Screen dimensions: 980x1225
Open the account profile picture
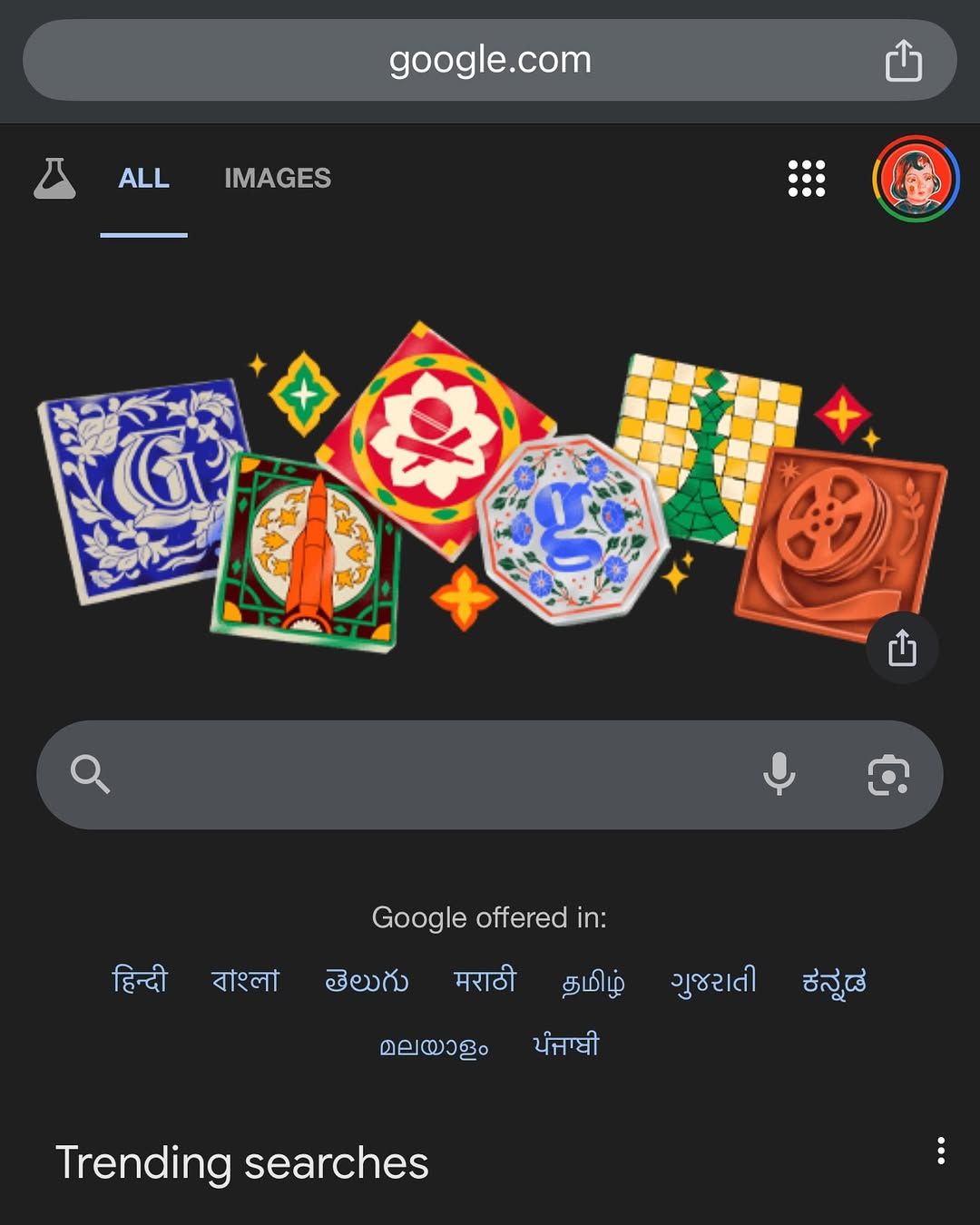[916, 178]
